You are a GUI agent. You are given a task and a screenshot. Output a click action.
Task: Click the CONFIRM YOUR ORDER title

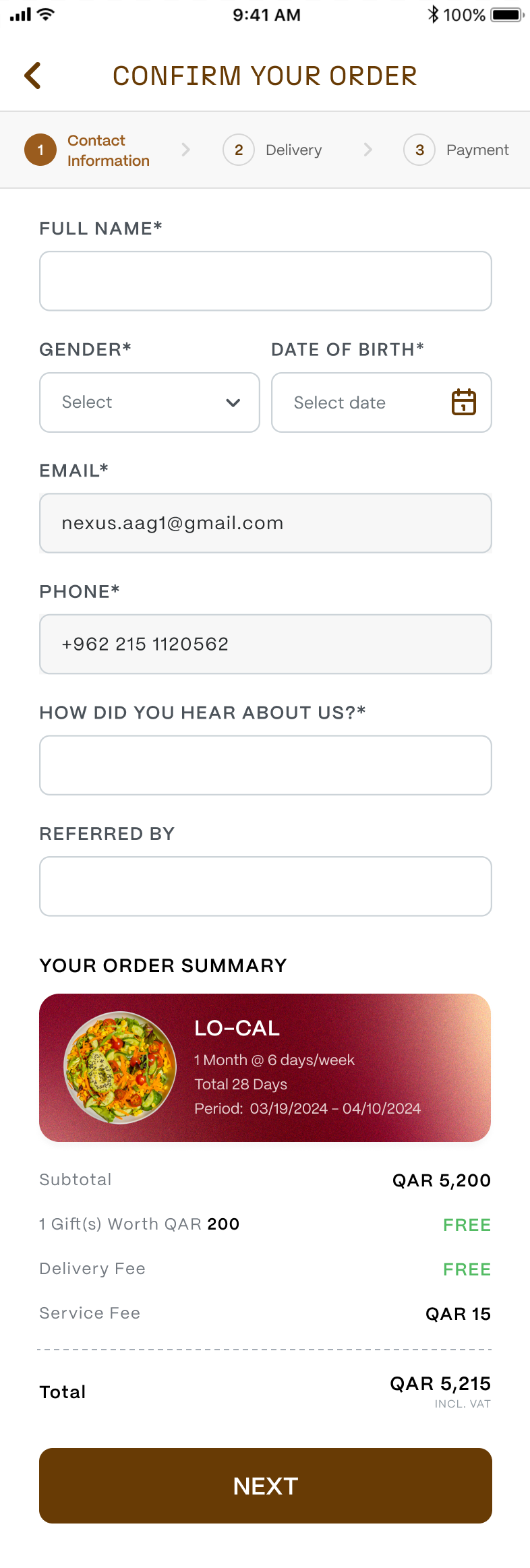click(x=265, y=76)
